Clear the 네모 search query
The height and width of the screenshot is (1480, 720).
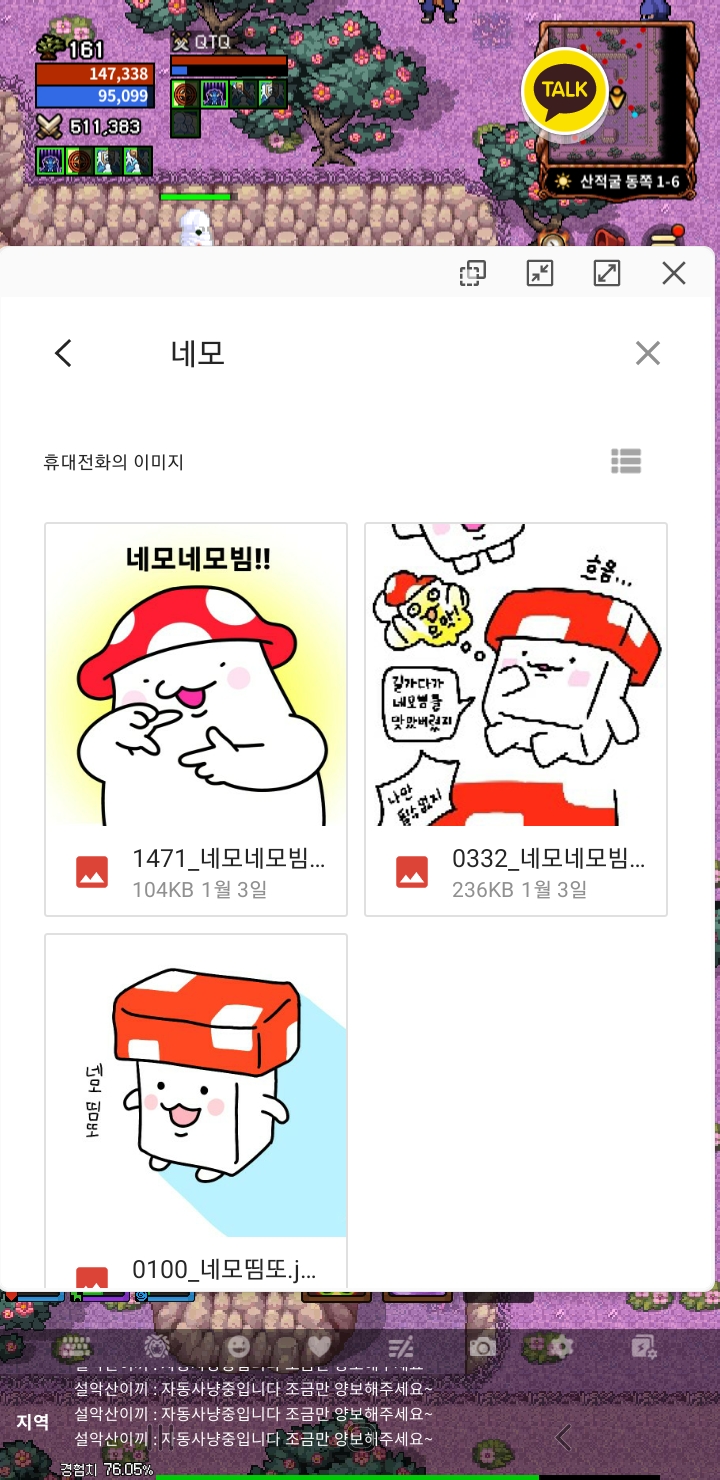click(x=648, y=353)
